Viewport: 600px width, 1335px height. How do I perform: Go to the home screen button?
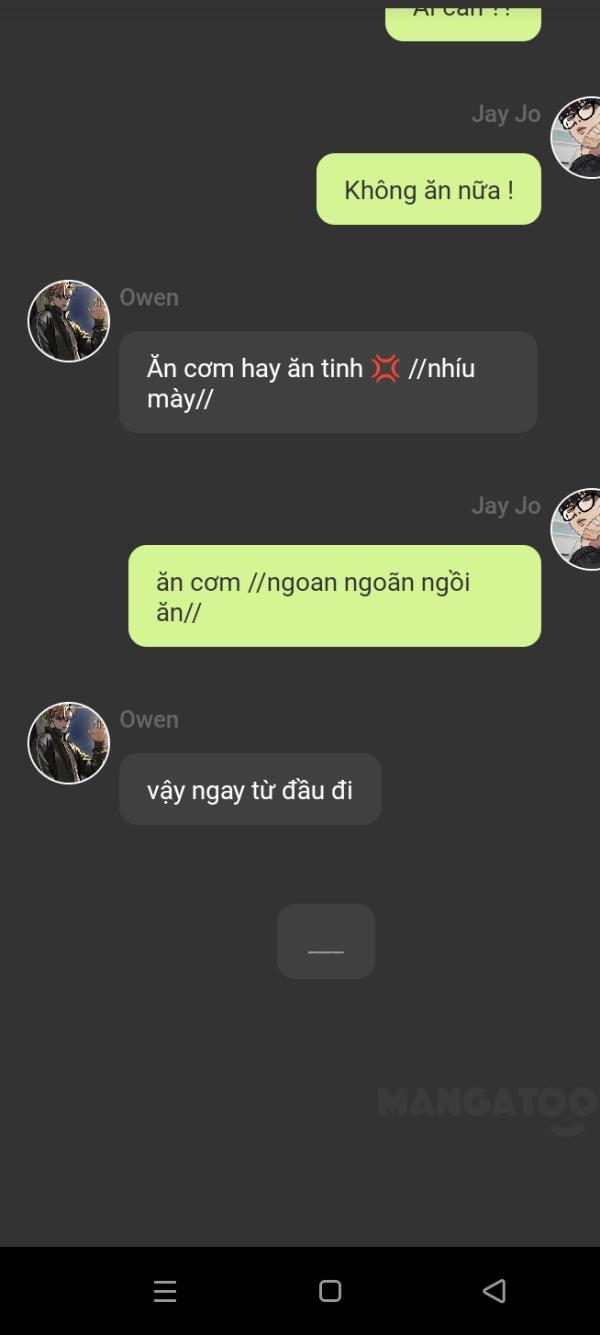[x=330, y=1291]
